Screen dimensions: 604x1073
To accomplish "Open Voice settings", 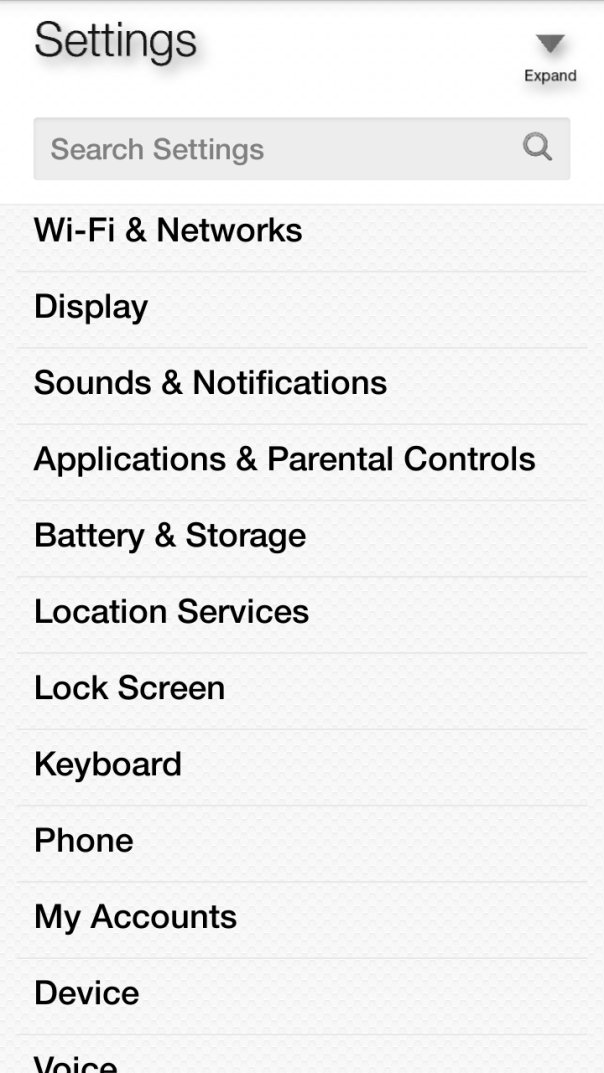I will [x=76, y=1062].
